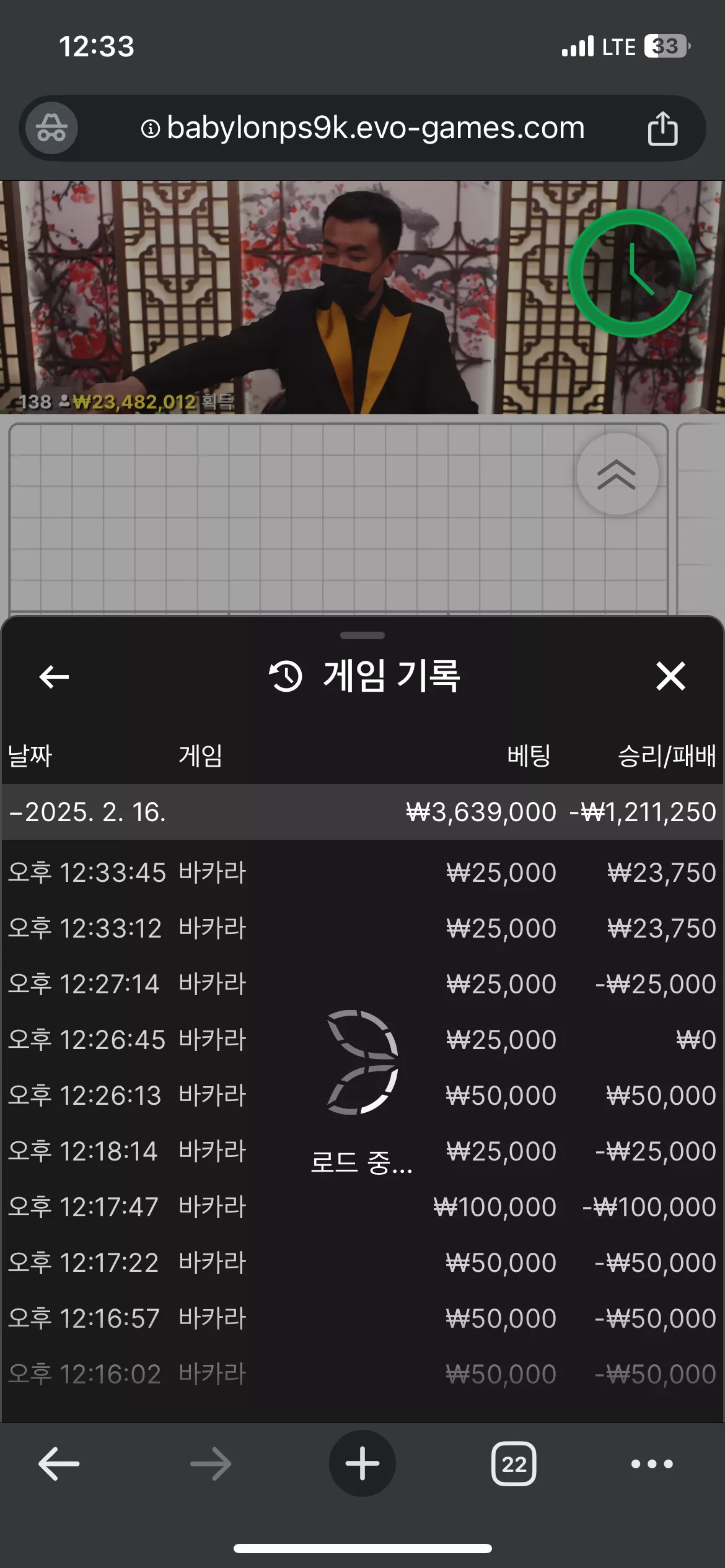Tap the double-chevron up button on roadmap
Viewport: 725px width, 1568px height.
617,474
